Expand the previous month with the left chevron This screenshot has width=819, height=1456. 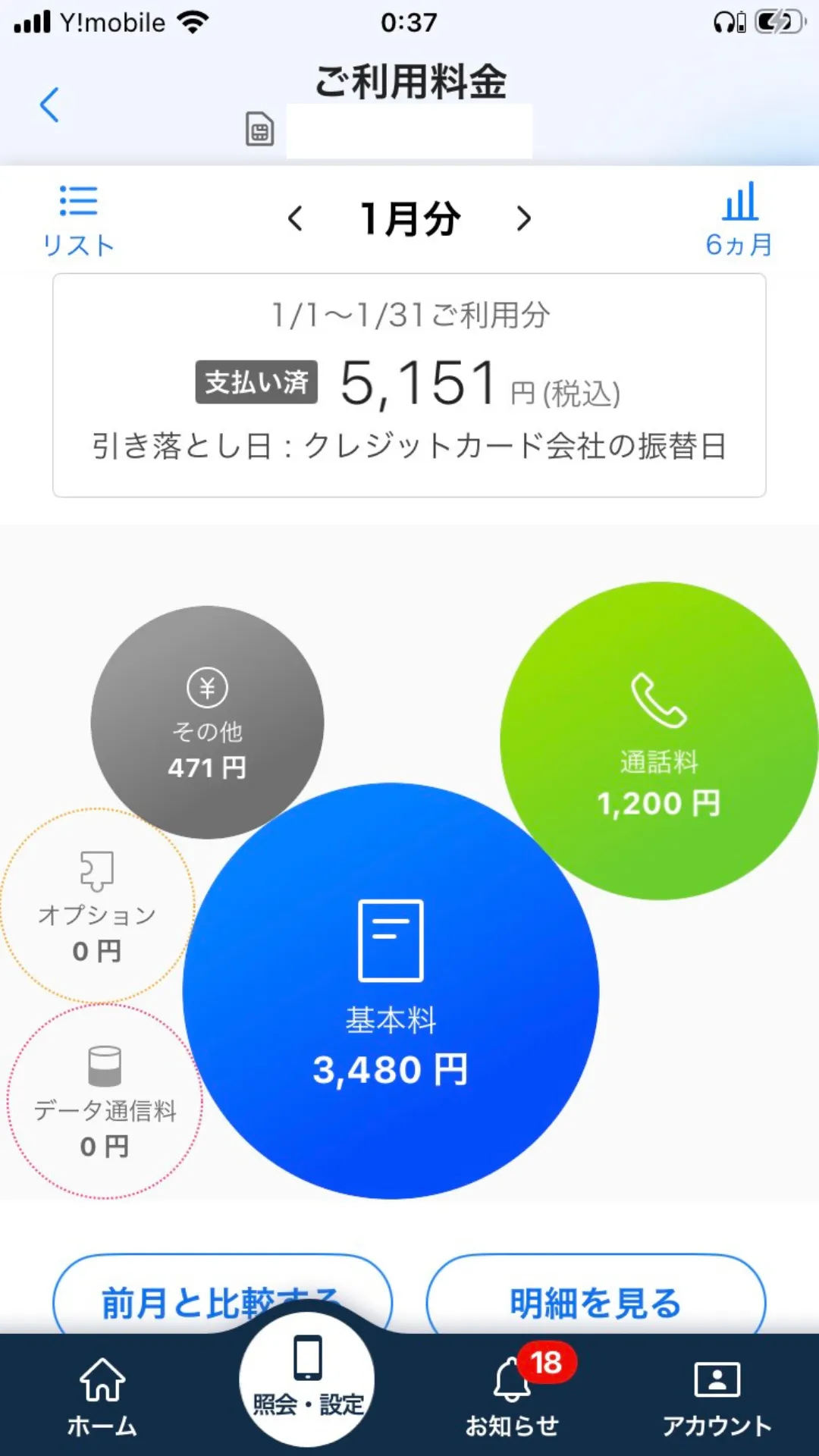coord(297,219)
